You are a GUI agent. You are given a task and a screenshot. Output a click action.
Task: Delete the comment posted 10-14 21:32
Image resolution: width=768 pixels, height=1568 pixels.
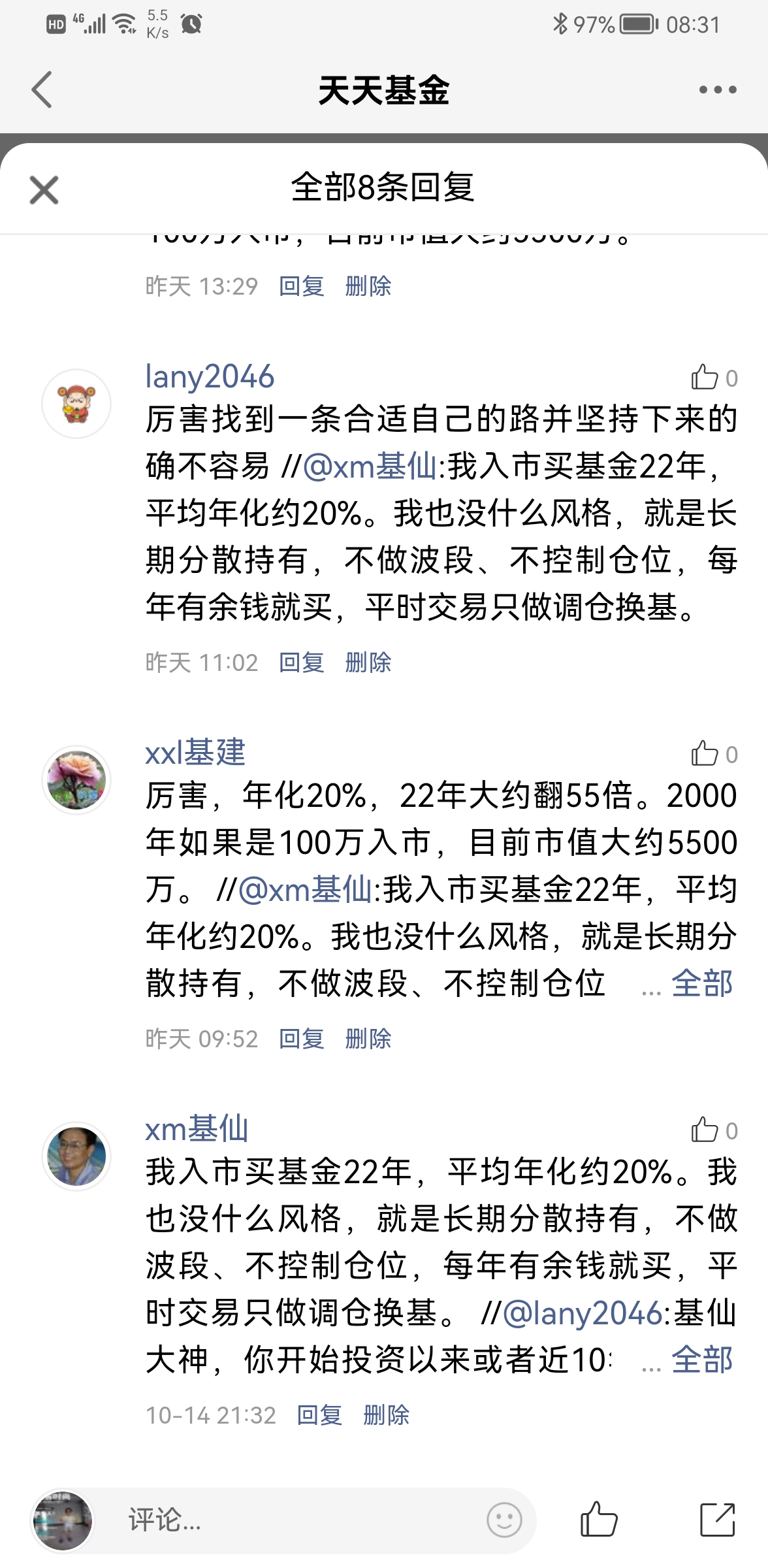386,1415
